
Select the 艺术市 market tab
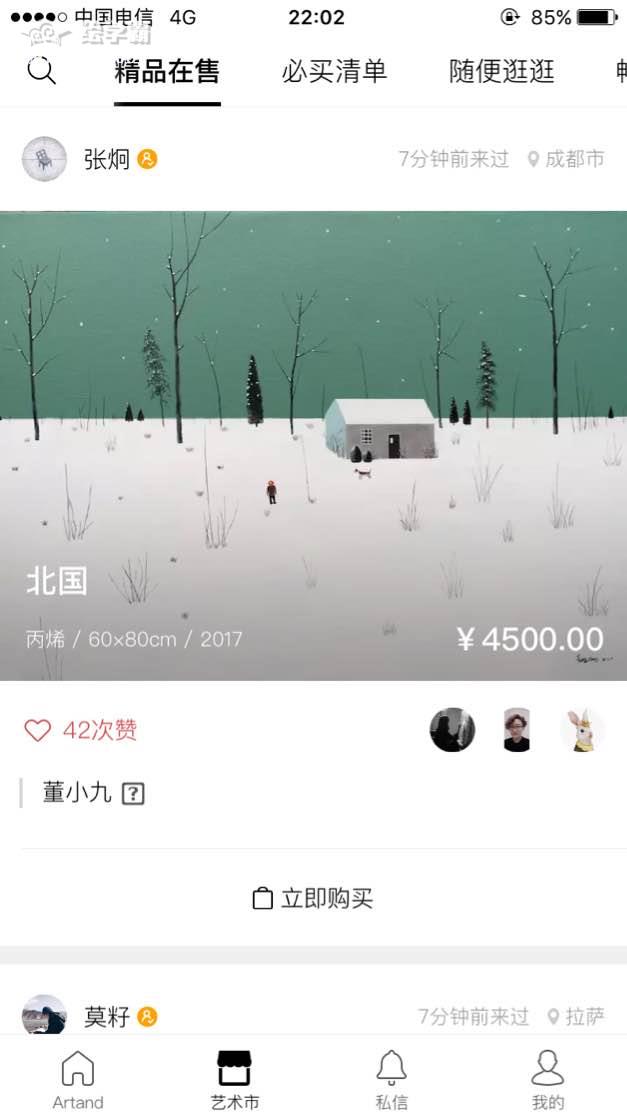(x=234, y=1078)
